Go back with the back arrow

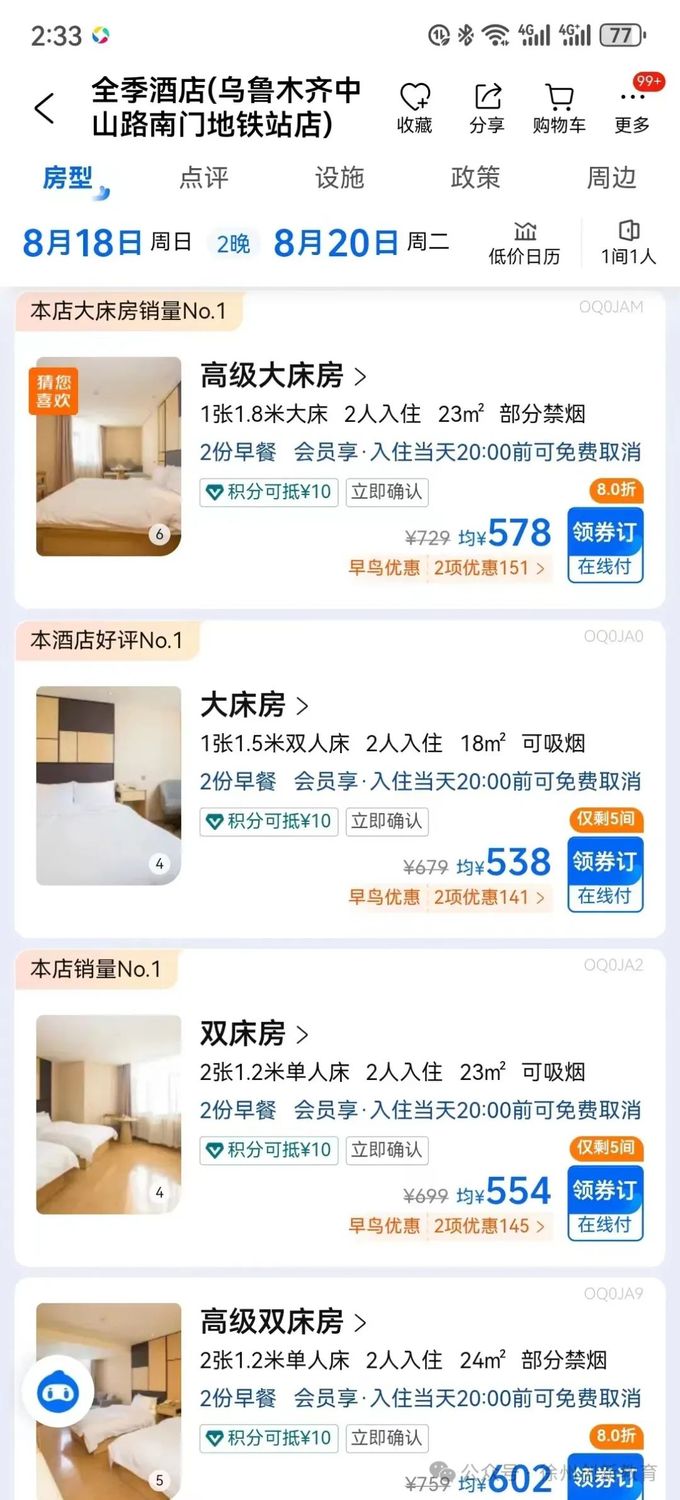point(44,108)
